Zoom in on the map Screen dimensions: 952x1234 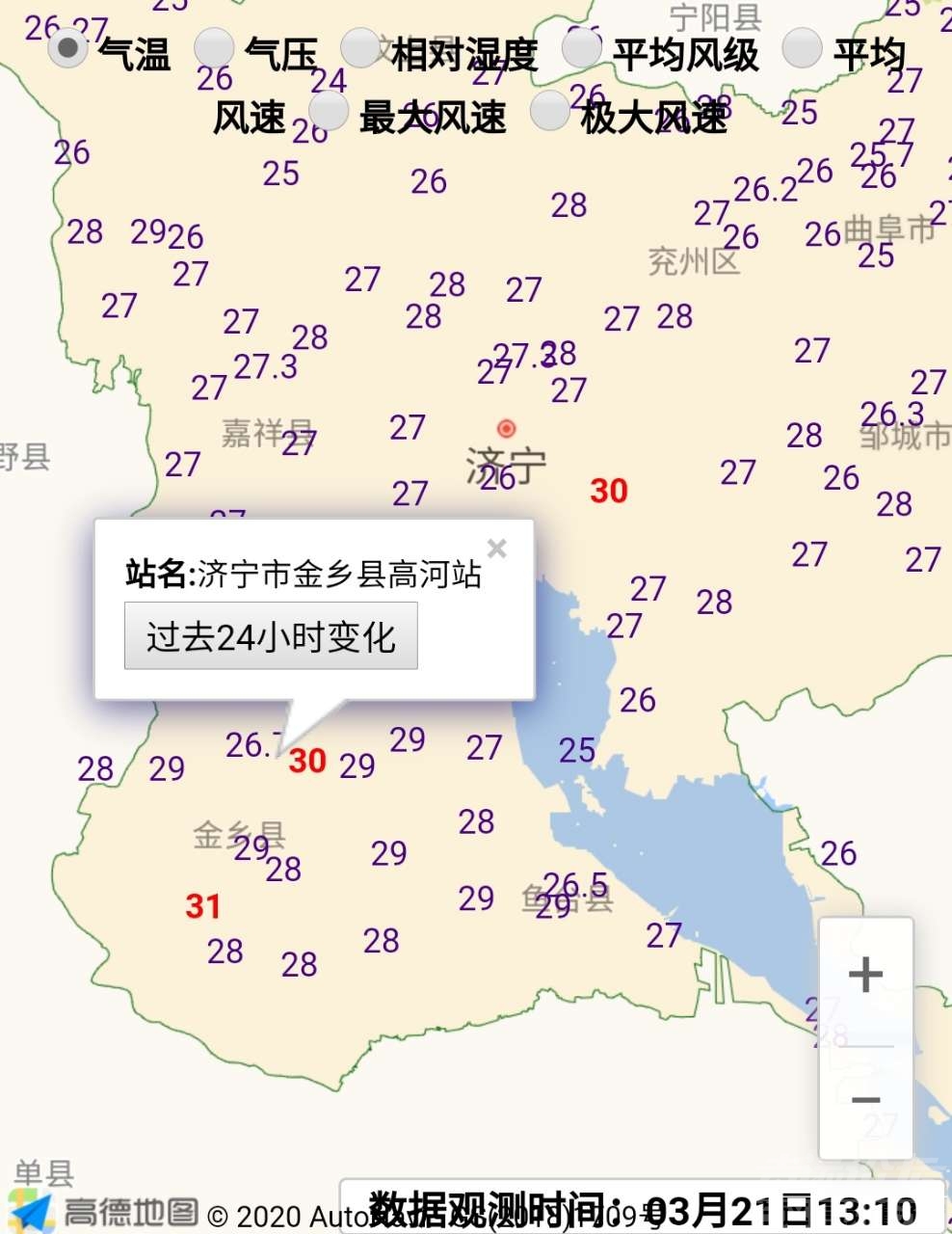point(865,974)
